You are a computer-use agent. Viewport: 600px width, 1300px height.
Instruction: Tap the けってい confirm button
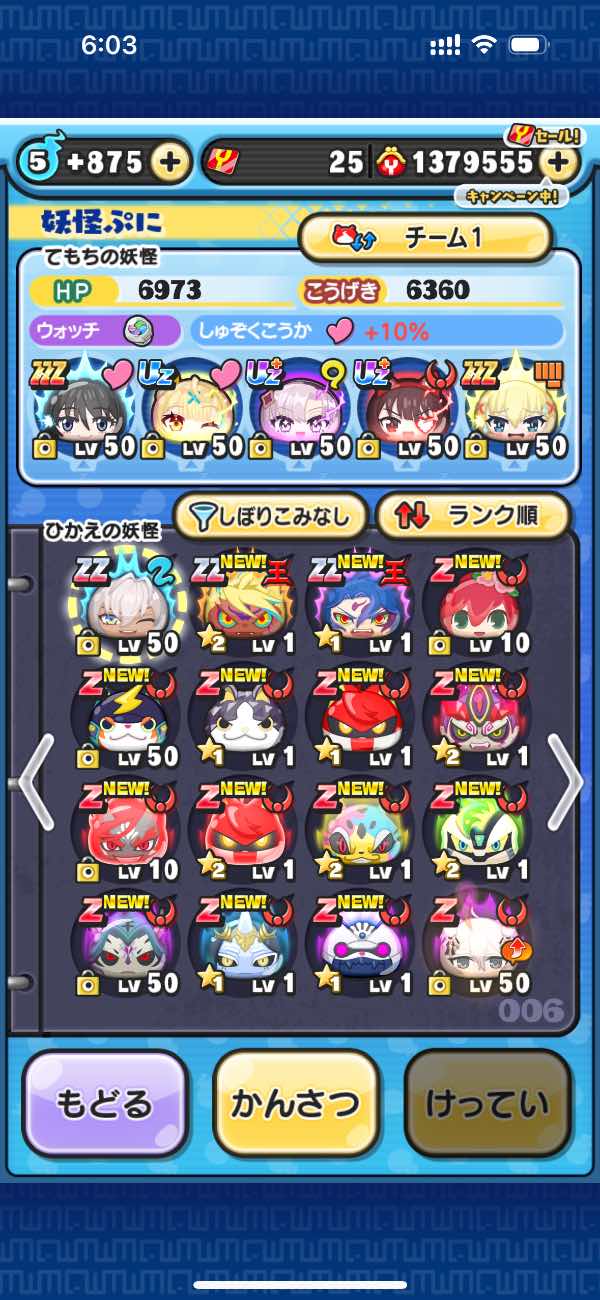pyautogui.click(x=488, y=1103)
